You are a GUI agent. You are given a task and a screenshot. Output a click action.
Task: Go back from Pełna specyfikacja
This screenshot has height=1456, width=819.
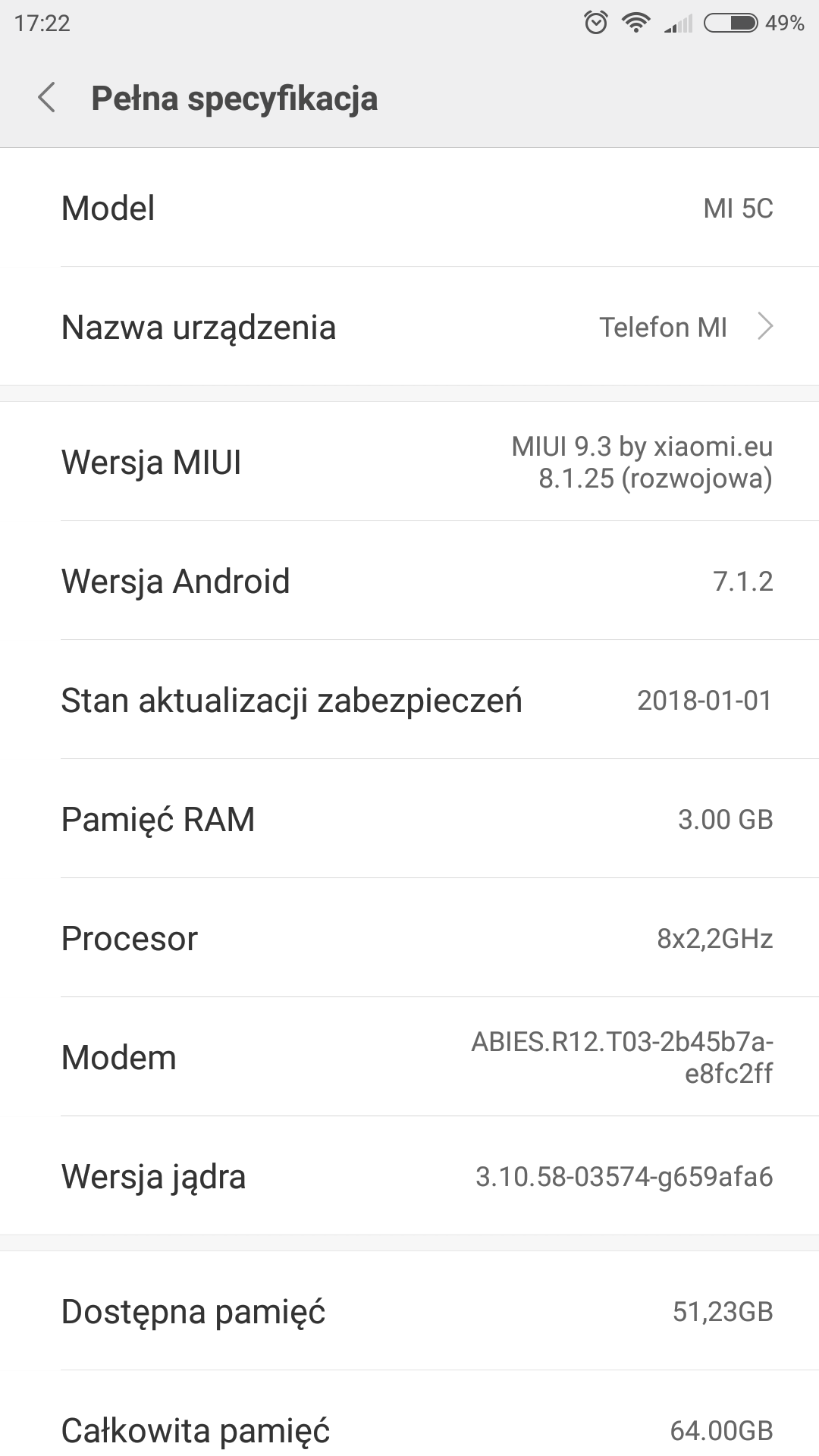pyautogui.click(x=47, y=98)
